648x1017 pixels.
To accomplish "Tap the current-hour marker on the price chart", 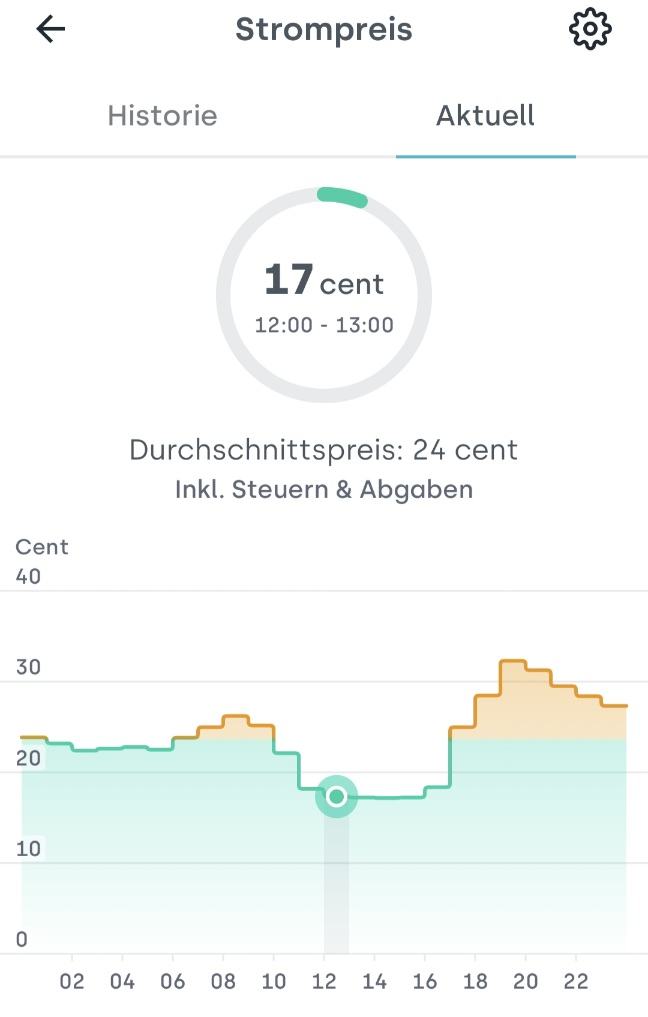I will [x=336, y=796].
